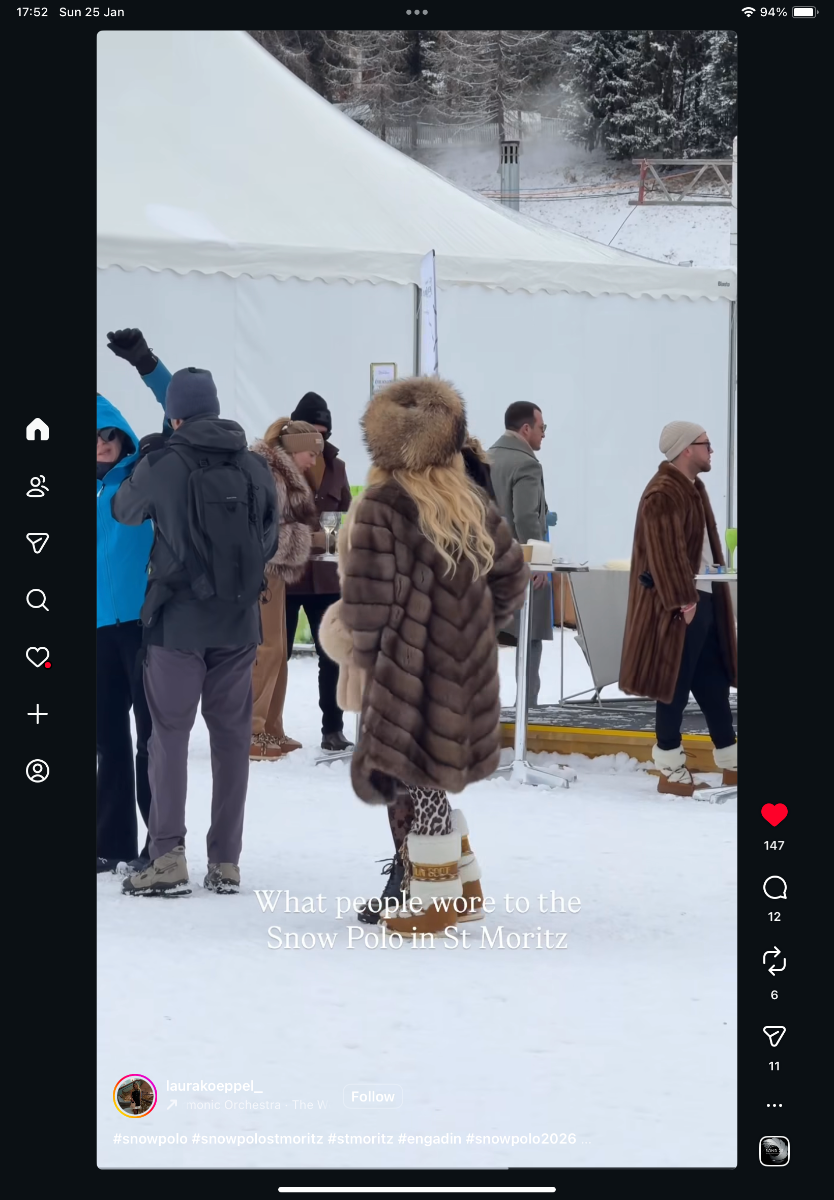Open the friends tab in sidebar
This screenshot has height=1200, width=834.
click(x=37, y=487)
